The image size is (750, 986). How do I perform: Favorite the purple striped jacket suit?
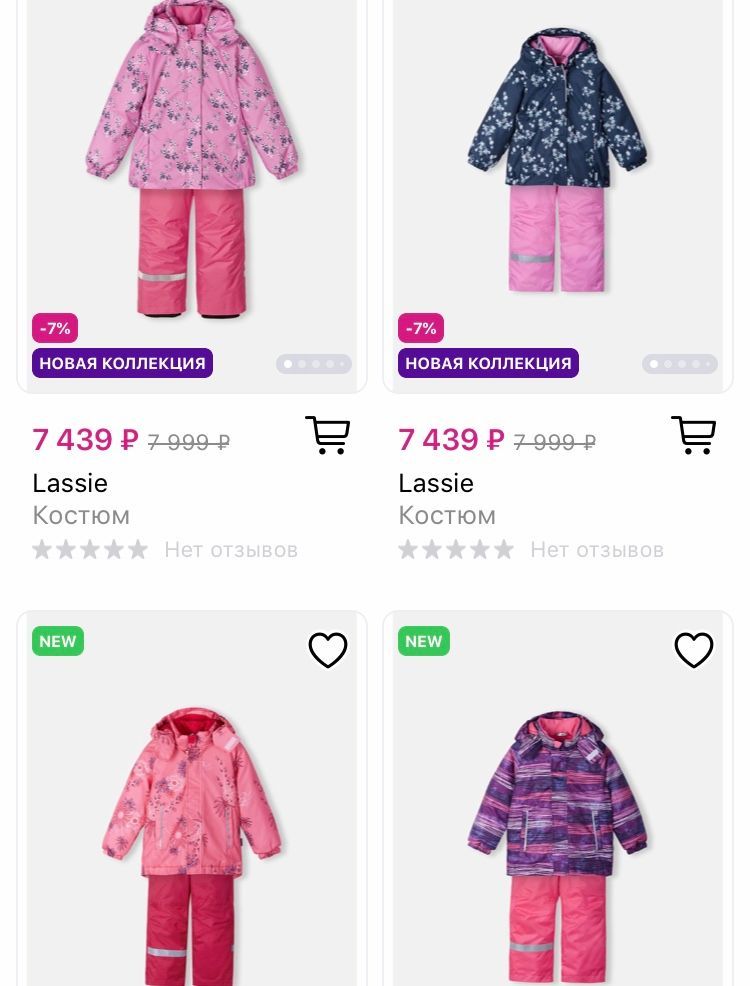point(693,650)
